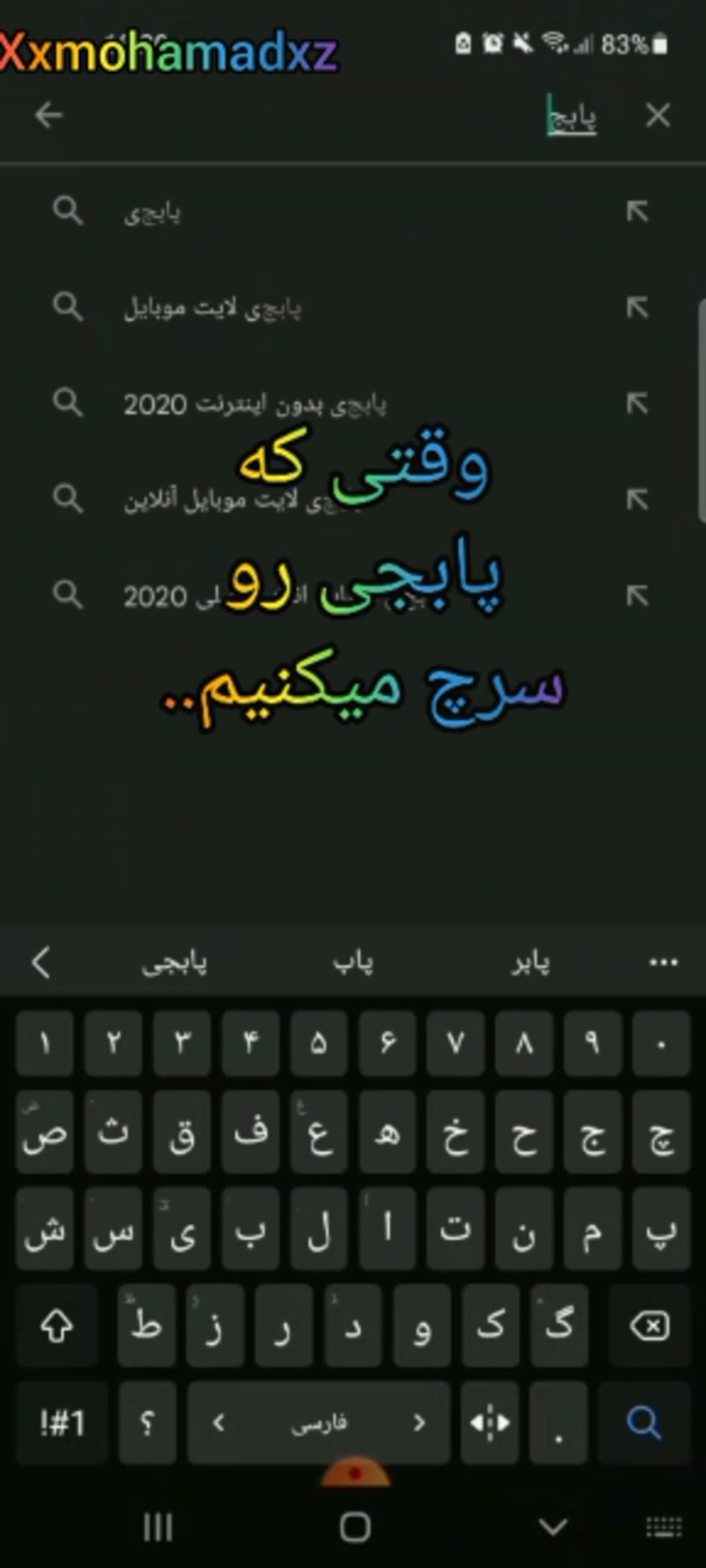Image resolution: width=706 pixels, height=1568 pixels.
Task: Collapse the keyboard toolbar with the left chevron
Action: (x=41, y=963)
